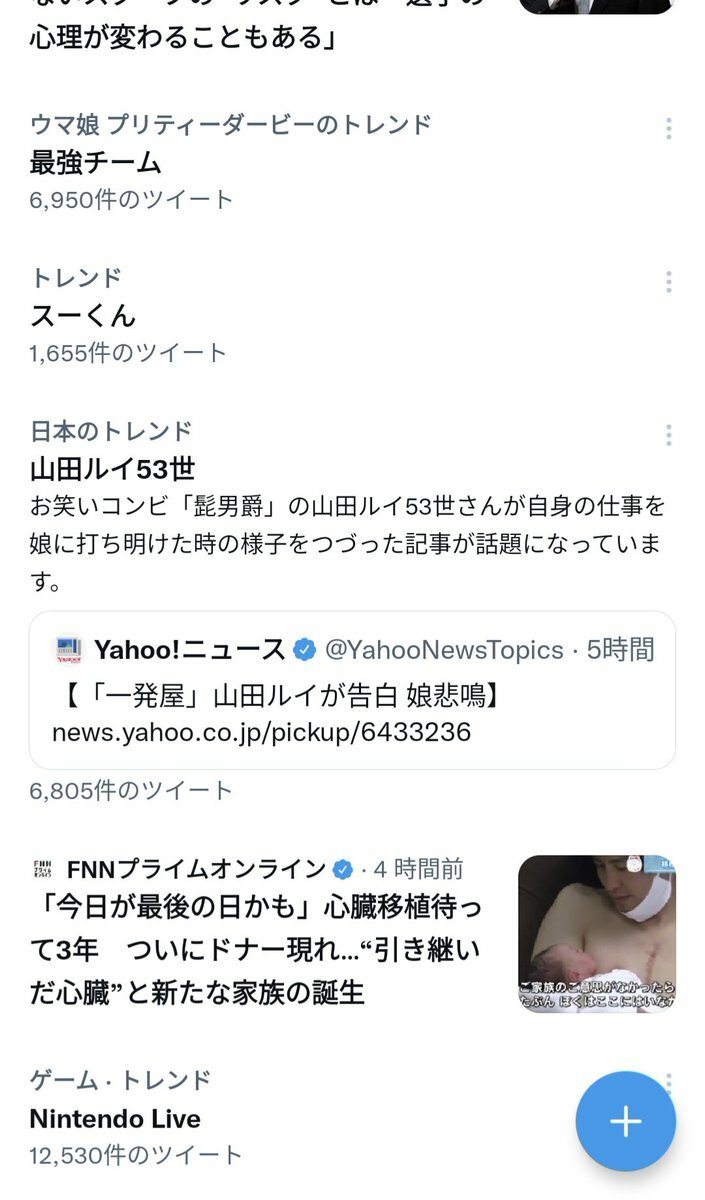Image resolution: width=705 pixels, height=1200 pixels.
Task: Open the Yahoo!ニュース quoted tweet card
Action: click(x=352, y=690)
